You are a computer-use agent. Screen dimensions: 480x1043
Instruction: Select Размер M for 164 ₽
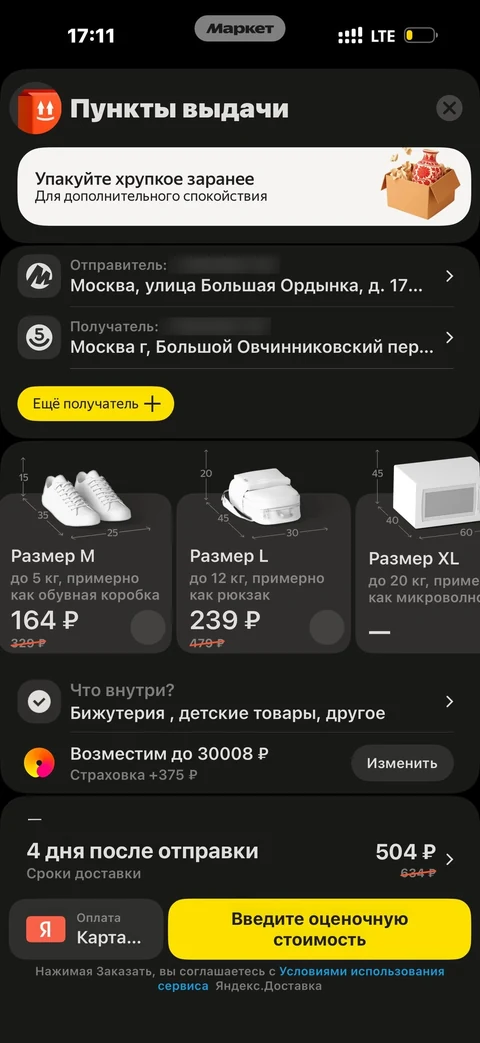click(86, 573)
